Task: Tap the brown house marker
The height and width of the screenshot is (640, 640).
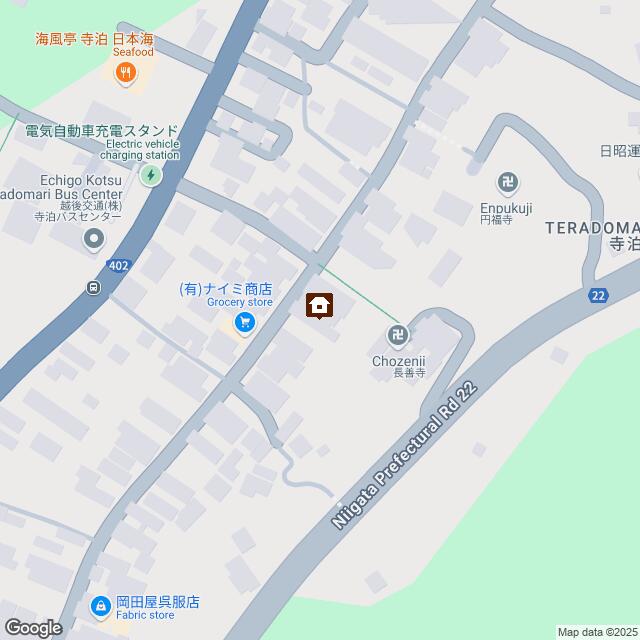Action: [x=319, y=306]
